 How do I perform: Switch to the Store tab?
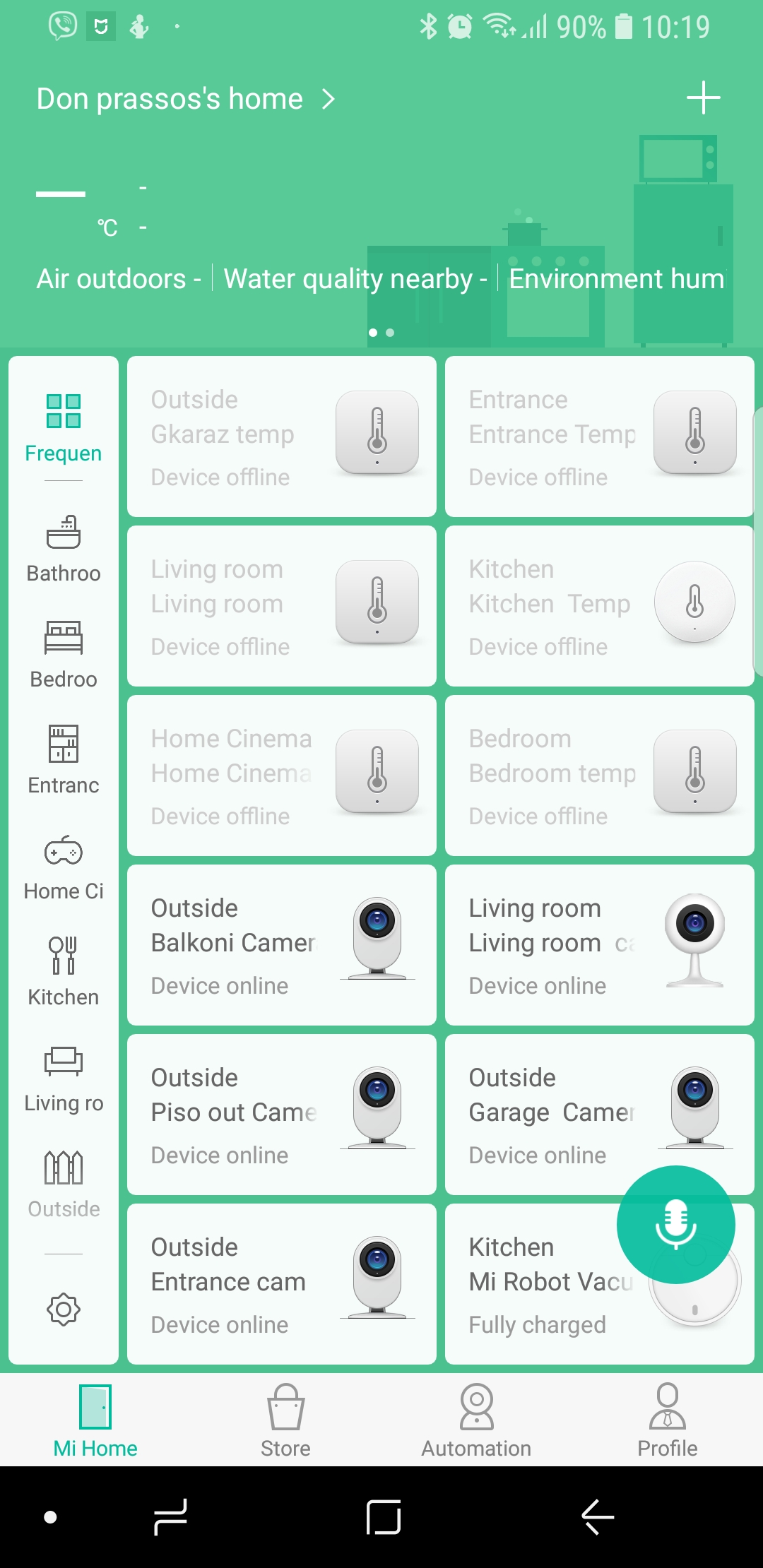click(x=285, y=1420)
